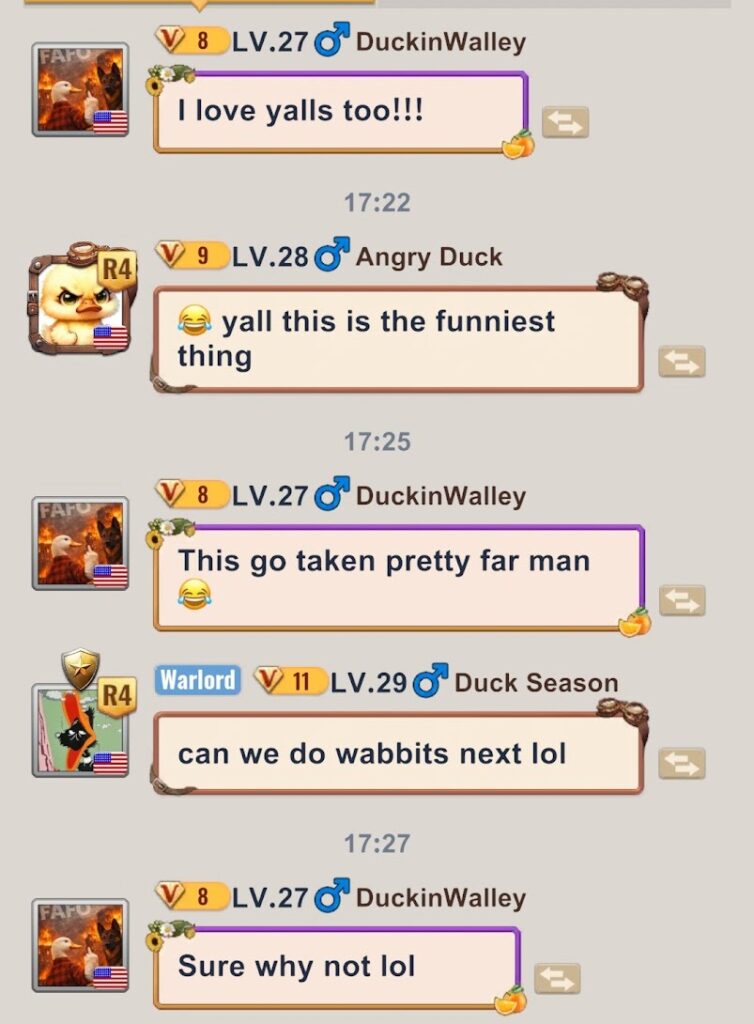Screen dimensions: 754x1024
Task: Translate Duck Season's "wabbits next" message
Action: 681,763
